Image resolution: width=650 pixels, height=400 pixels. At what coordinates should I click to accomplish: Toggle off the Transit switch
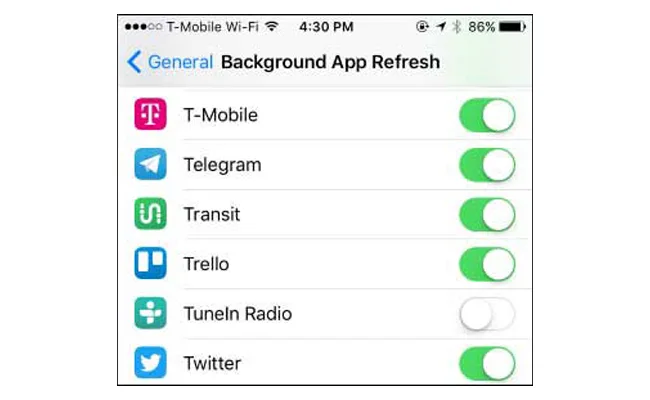[x=487, y=215]
